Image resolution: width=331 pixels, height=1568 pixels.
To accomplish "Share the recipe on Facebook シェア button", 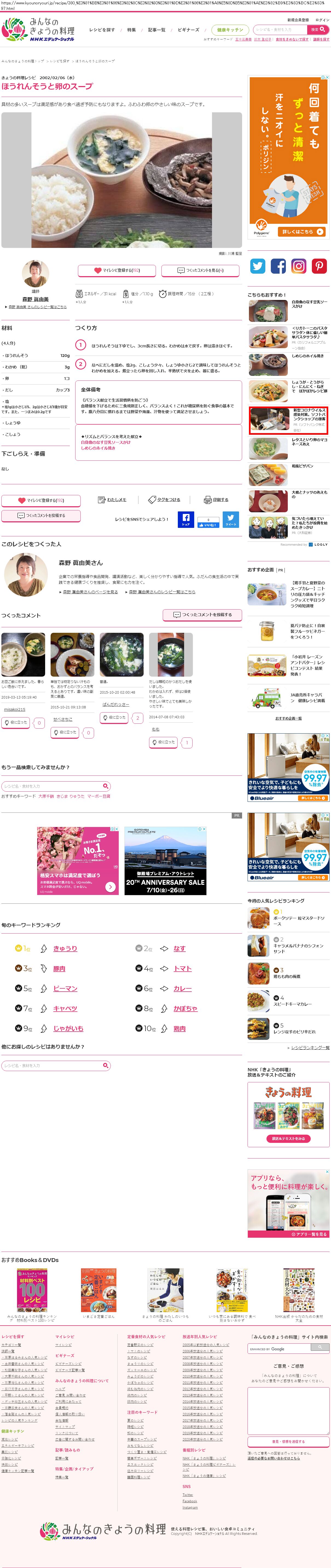I will [x=186, y=519].
